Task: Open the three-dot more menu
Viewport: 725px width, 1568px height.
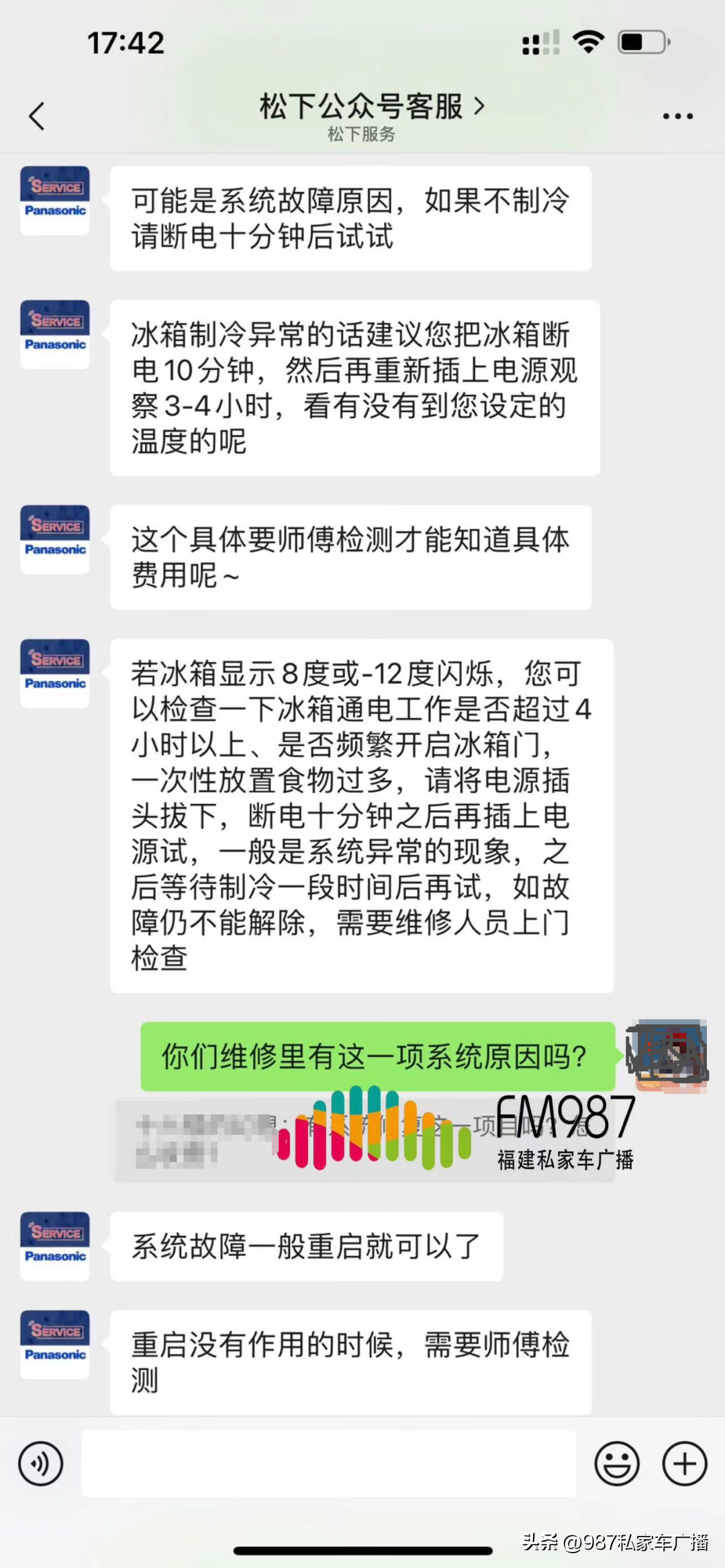Action: 677,116
